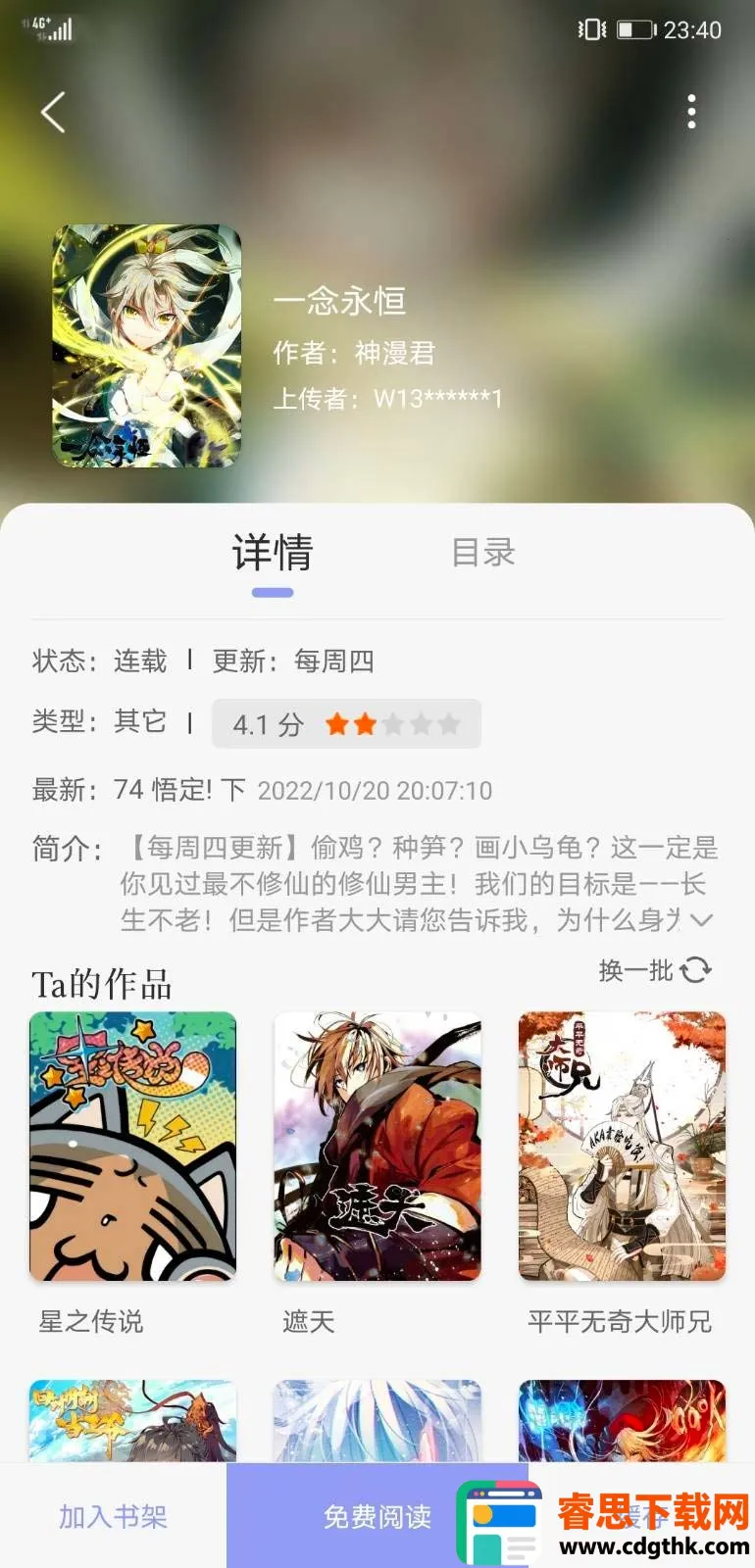Viewport: 755px width, 1568px height.
Task: Open the 平平无奇大师兄 comic
Action: click(x=622, y=1147)
